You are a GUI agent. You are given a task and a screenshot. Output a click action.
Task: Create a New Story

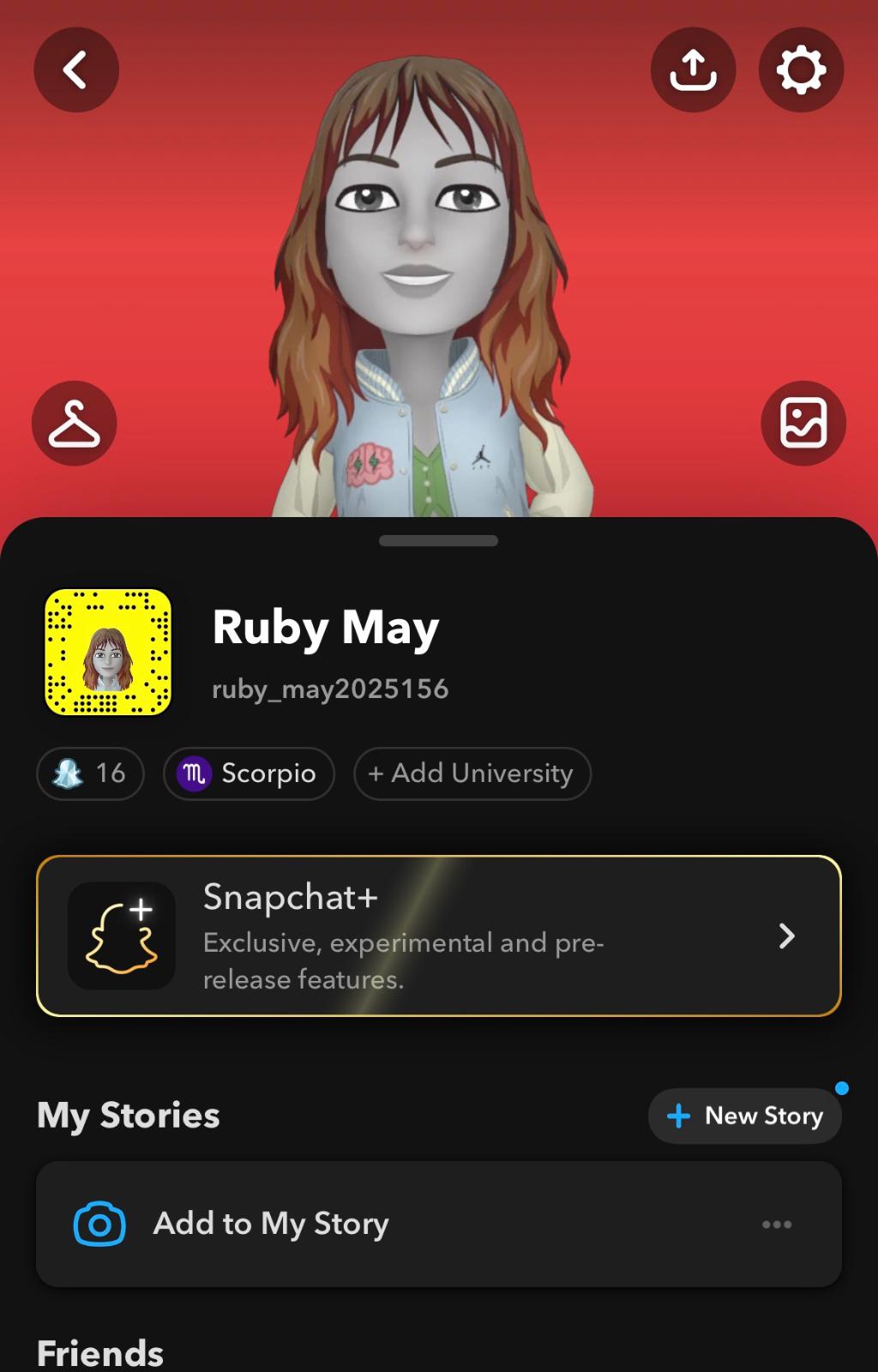745,1116
